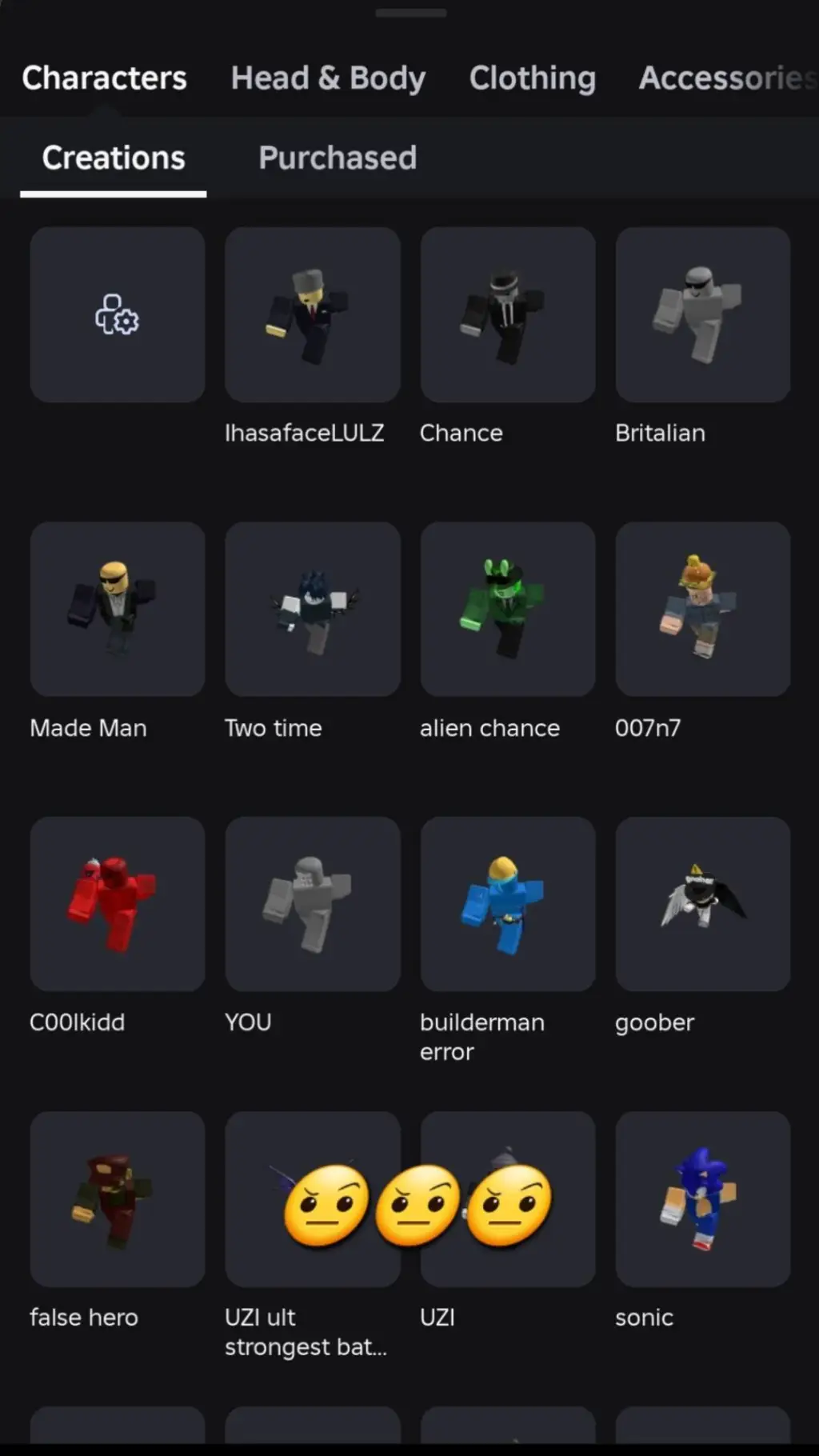Select the YOU character
Viewport: 819px width, 1456px height.
(313, 904)
